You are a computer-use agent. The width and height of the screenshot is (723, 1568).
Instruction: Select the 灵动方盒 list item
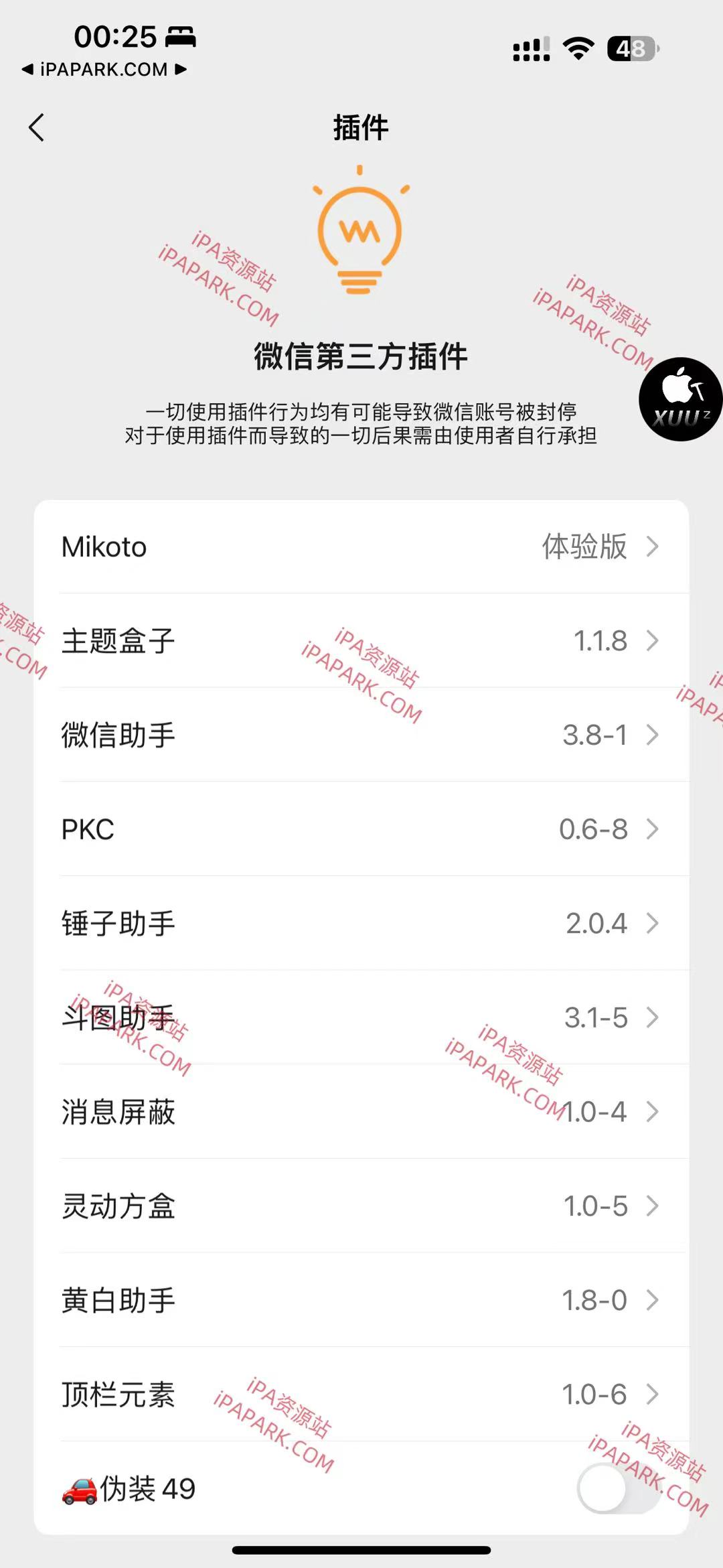coord(361,1206)
